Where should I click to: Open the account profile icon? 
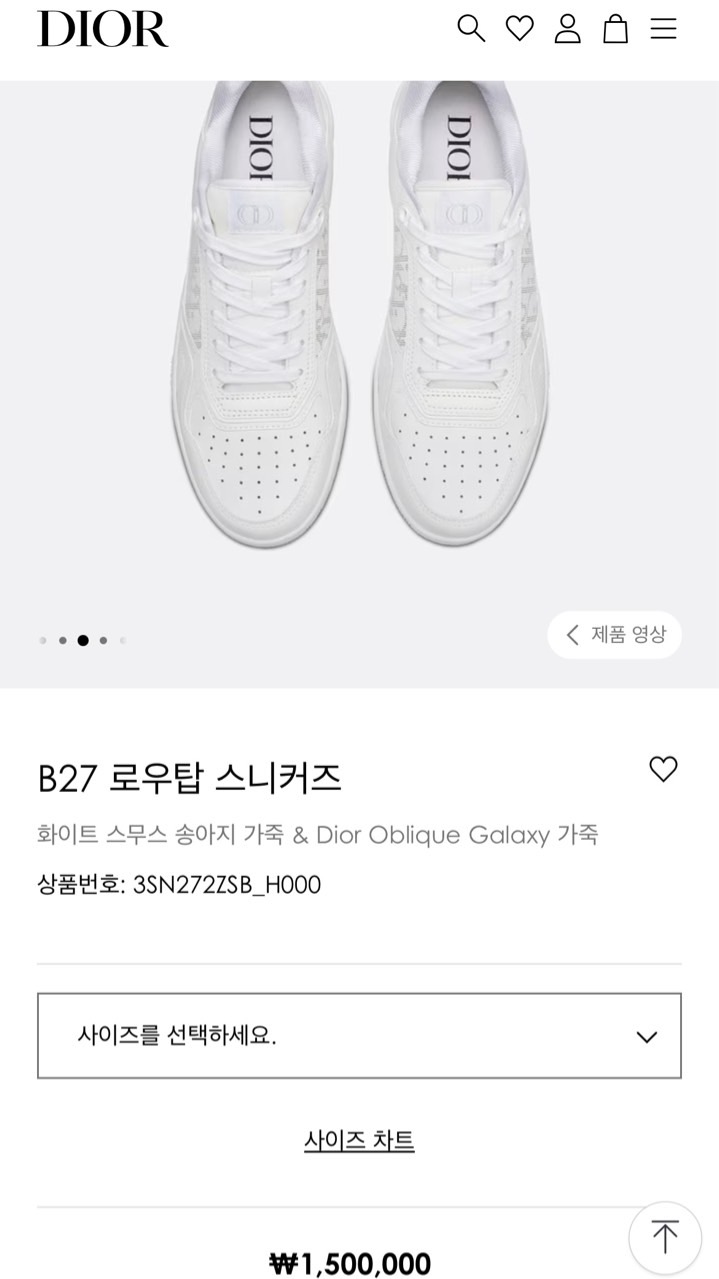[x=567, y=28]
